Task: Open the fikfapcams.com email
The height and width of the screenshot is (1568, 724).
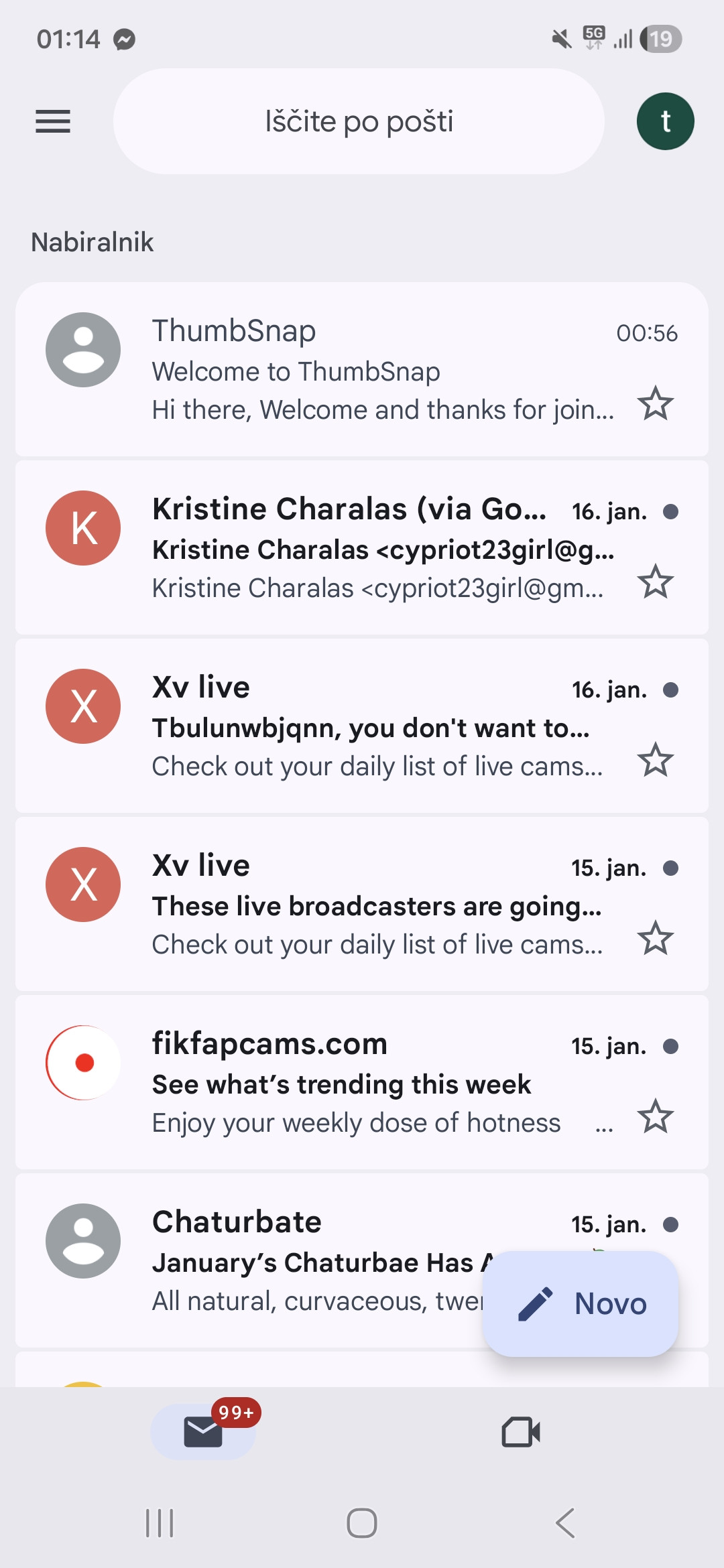Action: pyautogui.click(x=382, y=1083)
